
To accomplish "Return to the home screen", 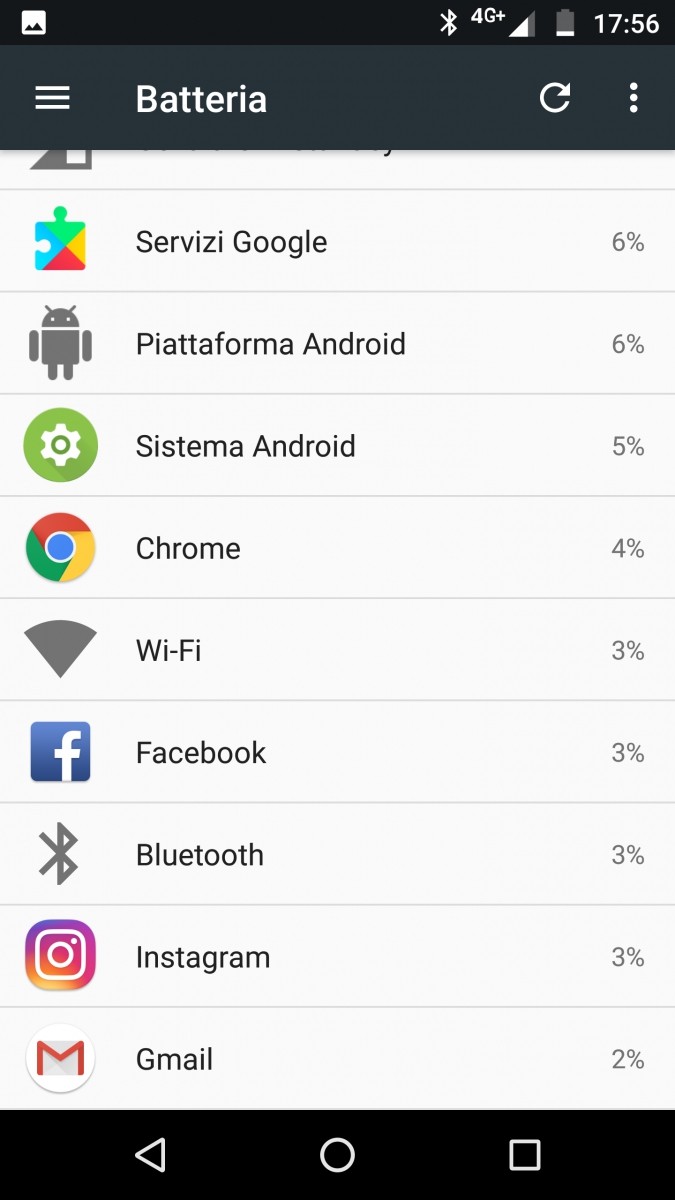I will click(x=337, y=1155).
